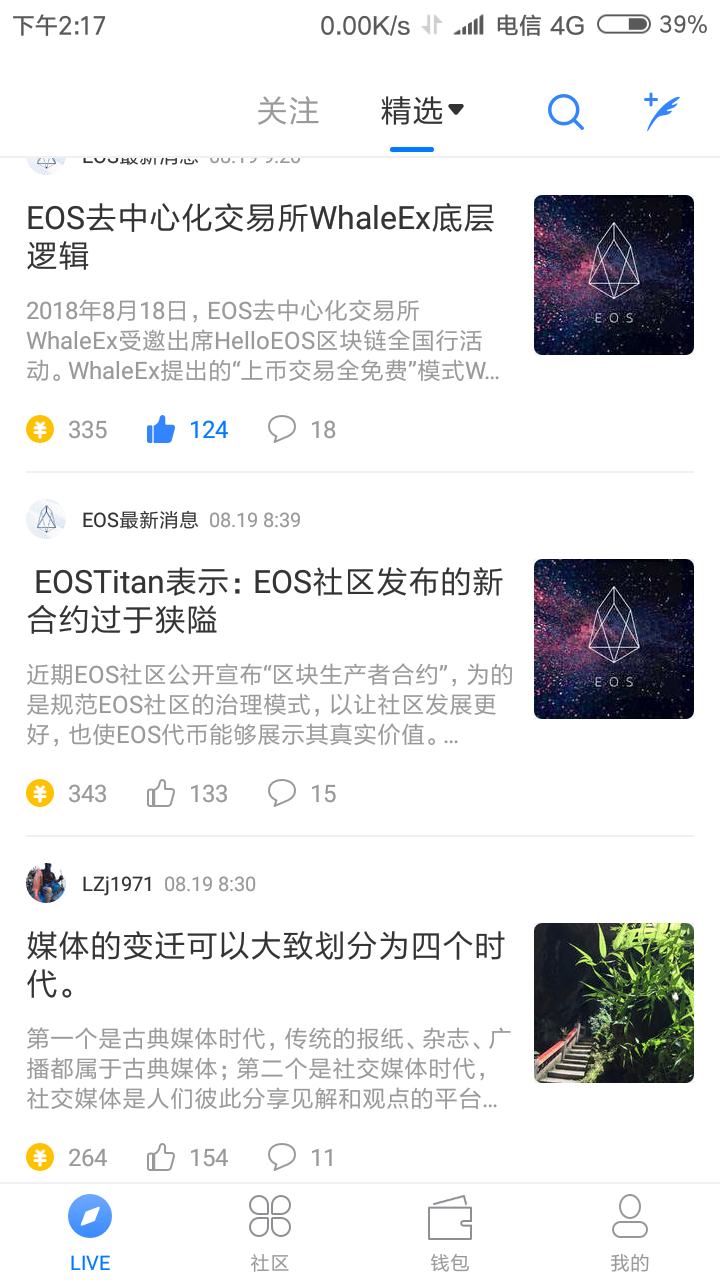720x1280 pixels.
Task: Open the 我的 tab
Action: tap(630, 1232)
